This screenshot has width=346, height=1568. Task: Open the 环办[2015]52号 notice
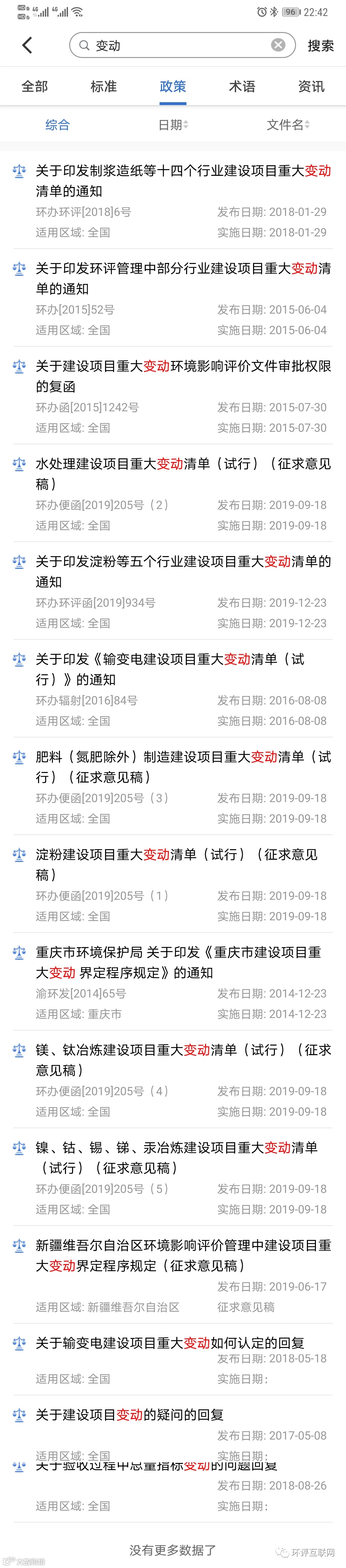[183, 278]
